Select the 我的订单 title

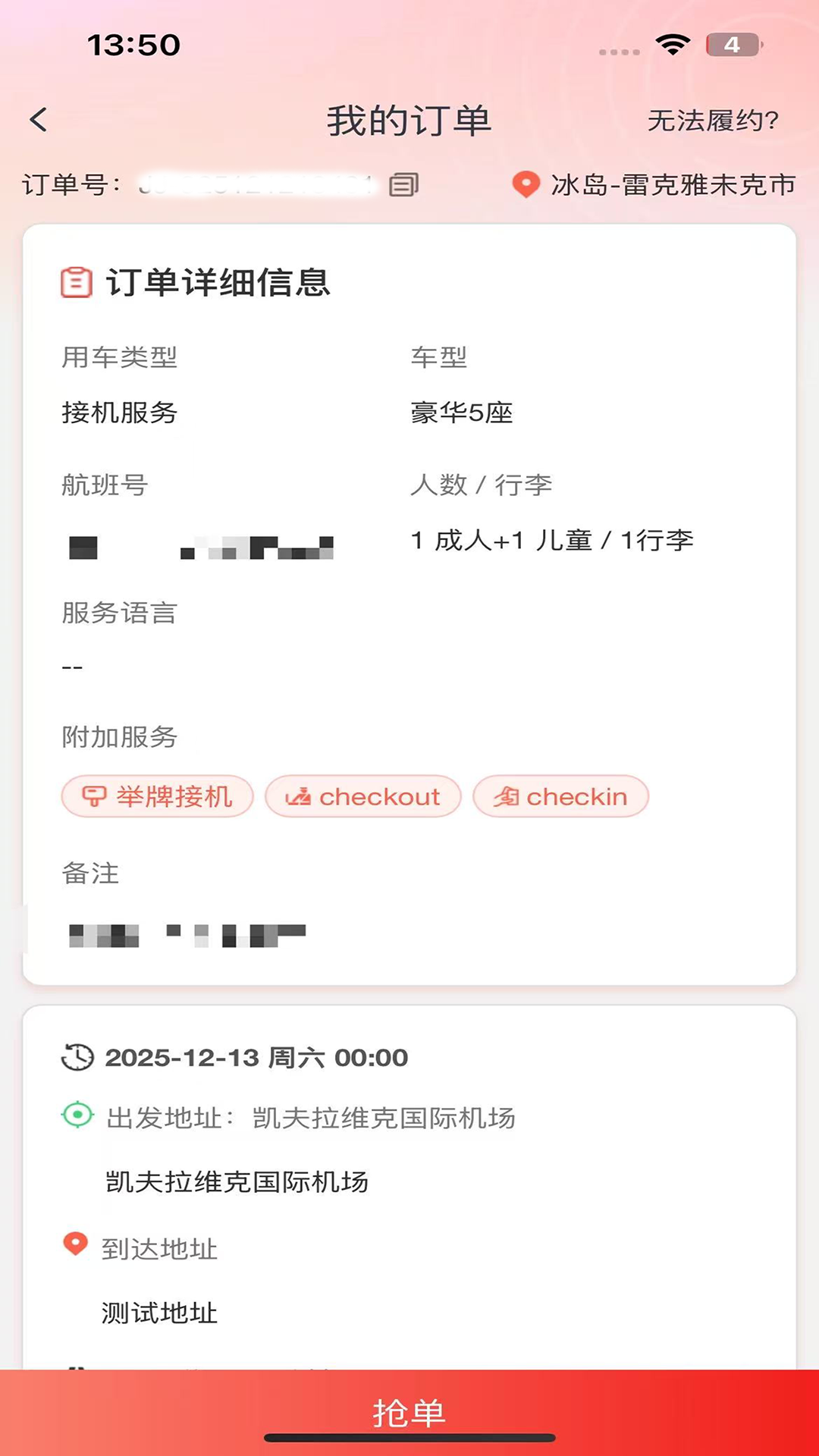[x=409, y=120]
